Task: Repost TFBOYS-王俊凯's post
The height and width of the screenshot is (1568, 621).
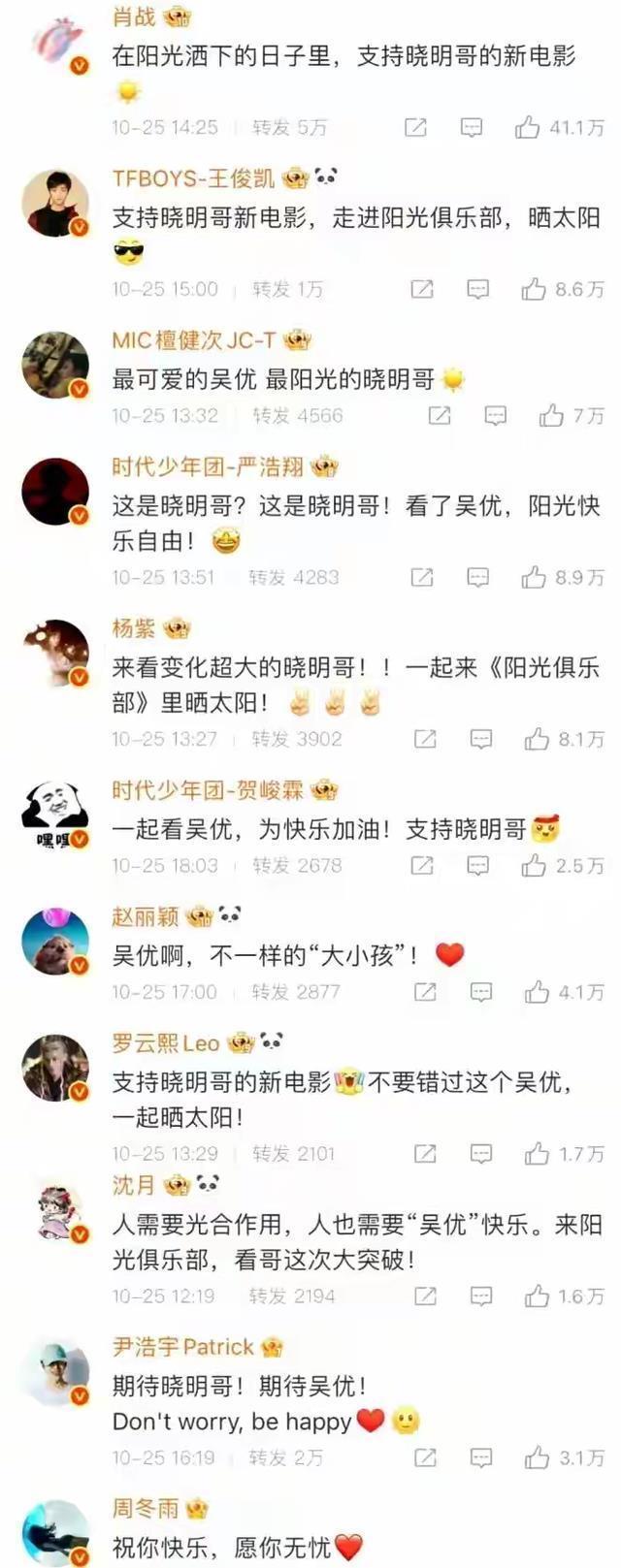Action: tap(422, 289)
